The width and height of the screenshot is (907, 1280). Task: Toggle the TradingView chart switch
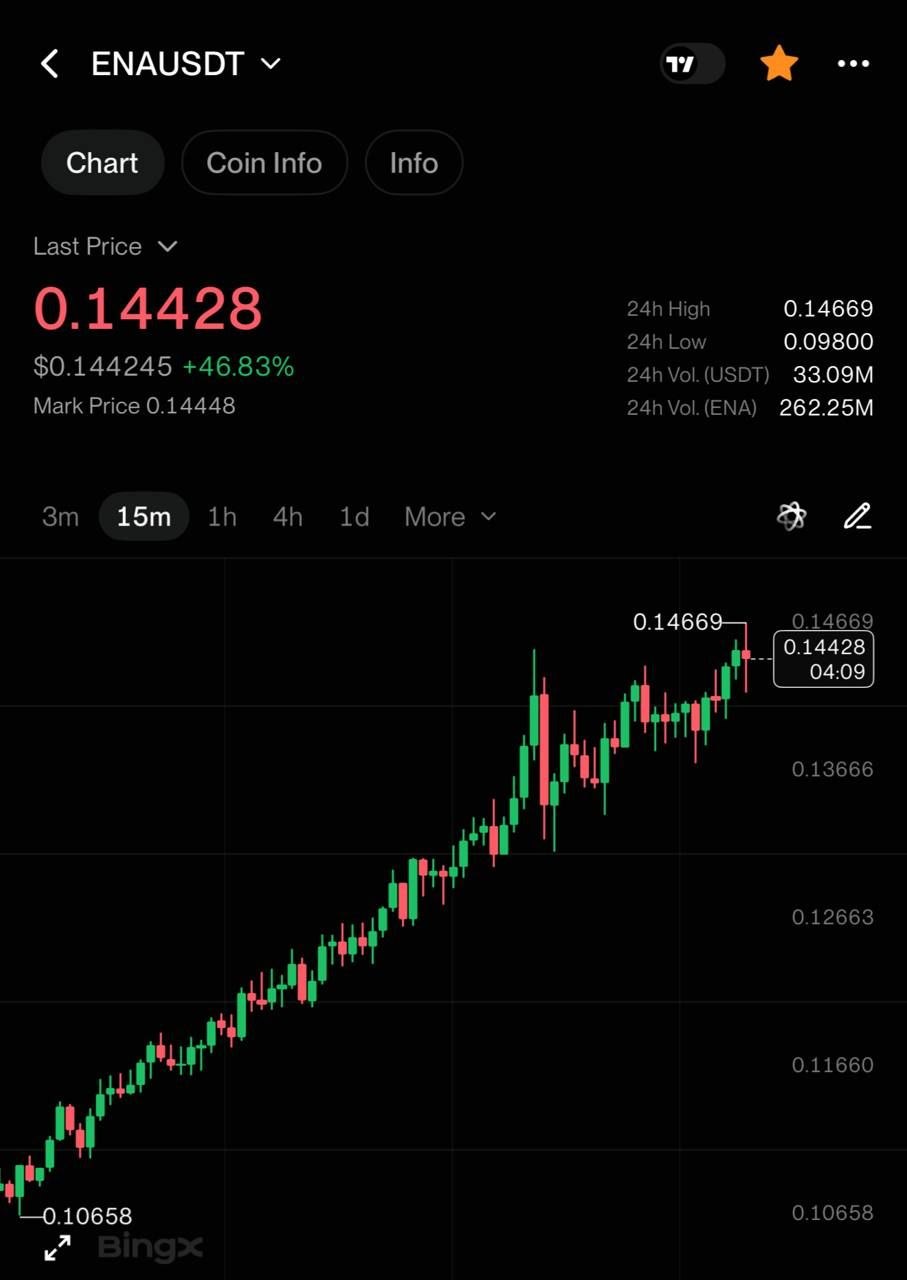pos(692,64)
